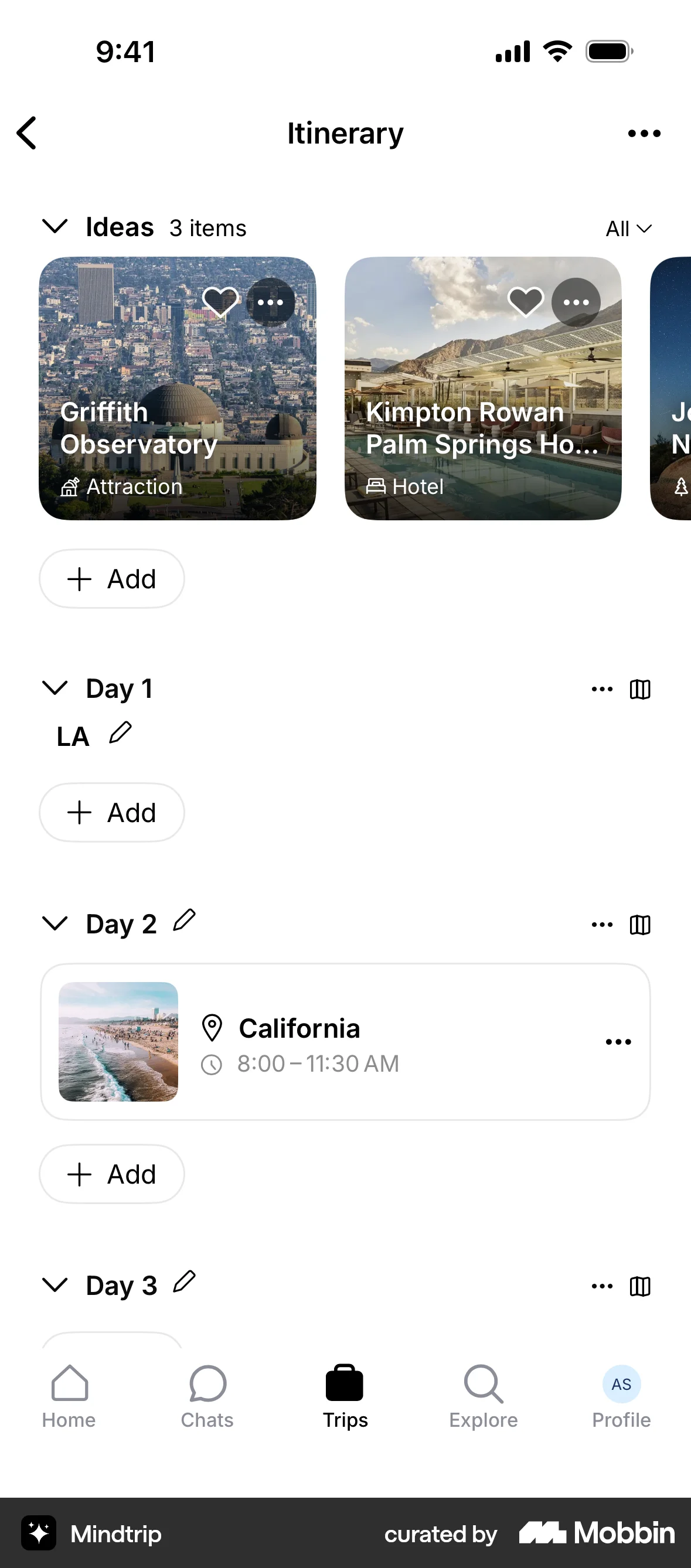Add an item to Day 1

point(112,812)
